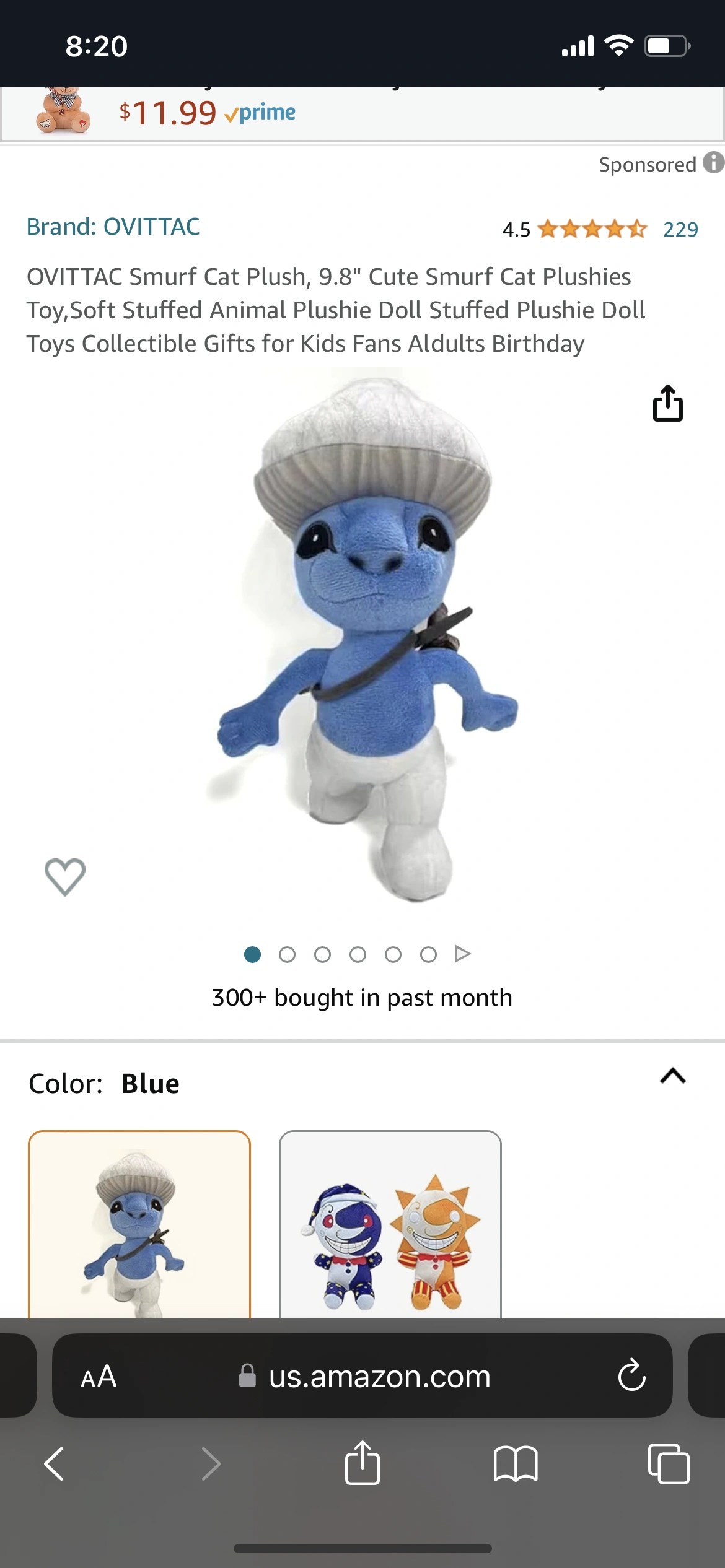Open the 229 customer ratings

680,230
